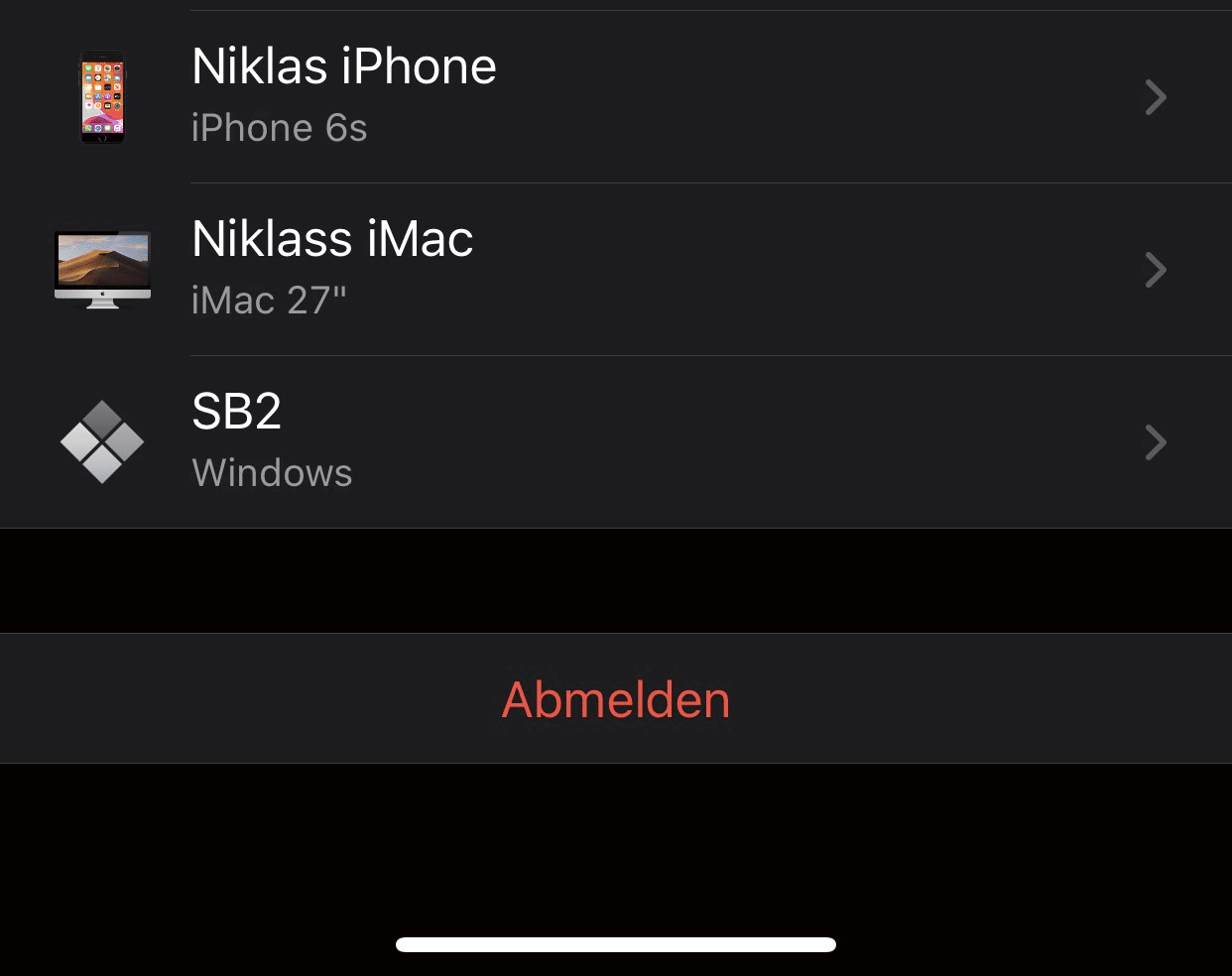This screenshot has height=976, width=1232.
Task: Select the Niklass iMac device row
Action: (615, 270)
